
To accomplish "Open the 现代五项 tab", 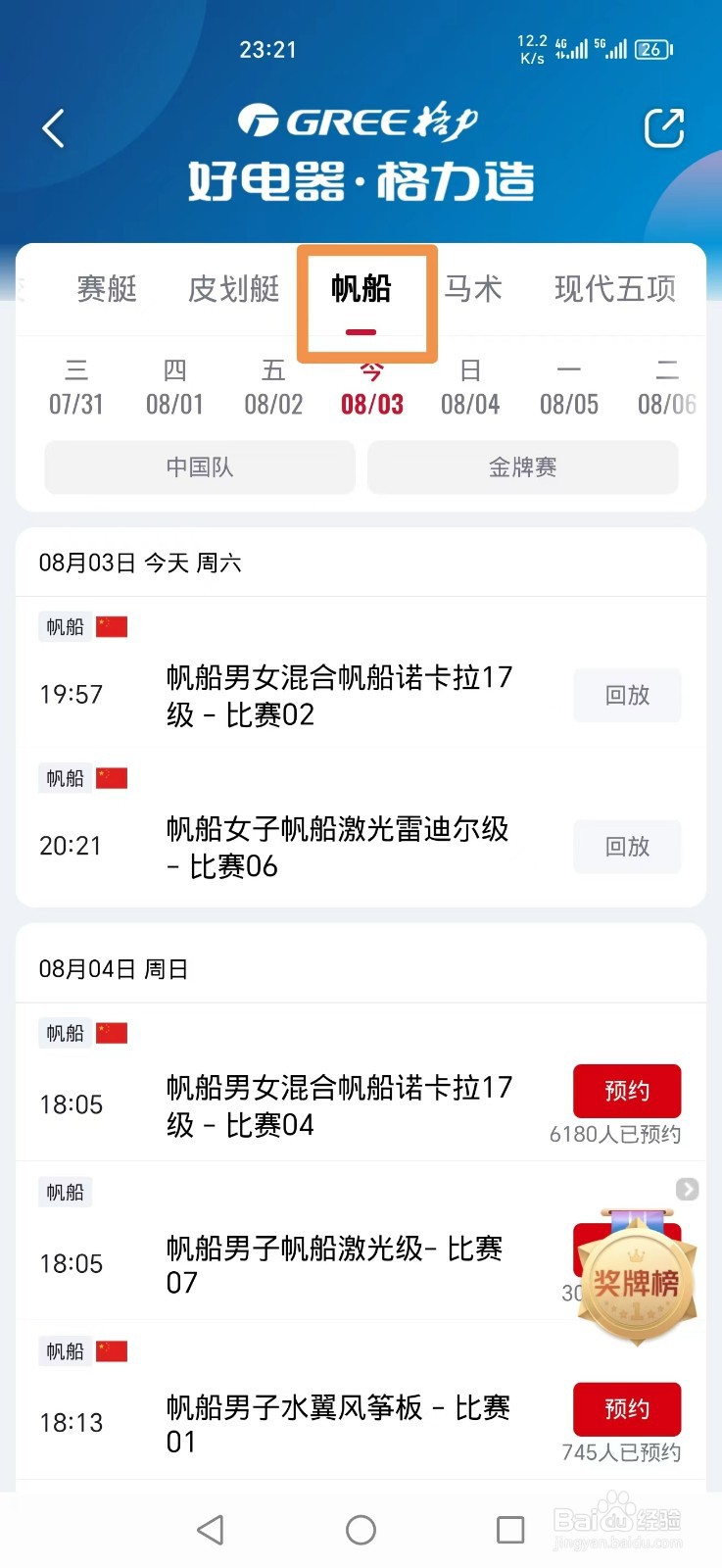I will pos(615,289).
